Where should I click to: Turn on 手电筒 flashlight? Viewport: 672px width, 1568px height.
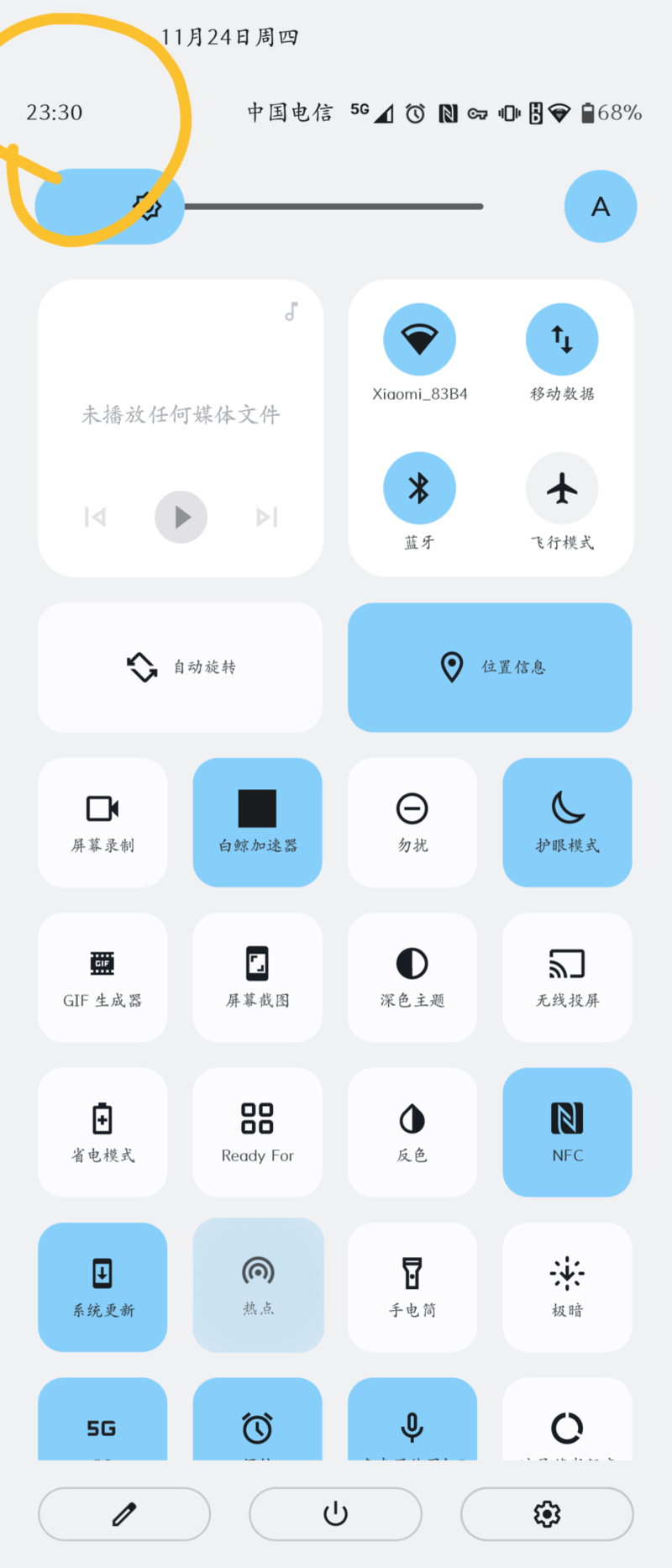[412, 1286]
